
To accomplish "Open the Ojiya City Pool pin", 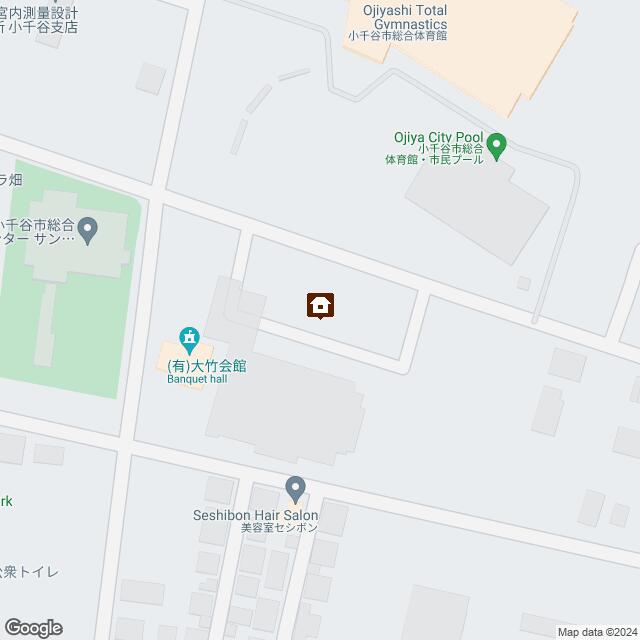I will [x=499, y=144].
